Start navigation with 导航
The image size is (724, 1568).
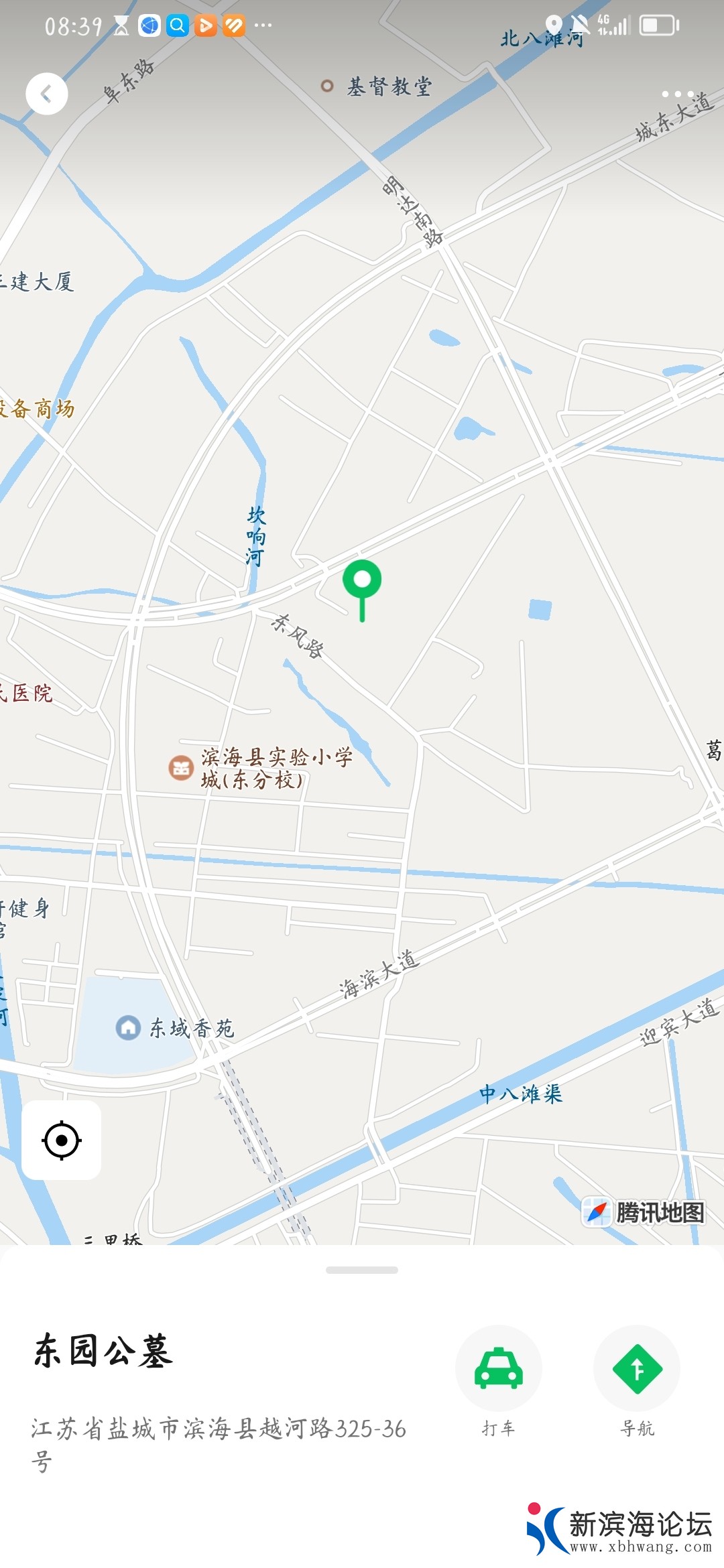pos(637,1368)
